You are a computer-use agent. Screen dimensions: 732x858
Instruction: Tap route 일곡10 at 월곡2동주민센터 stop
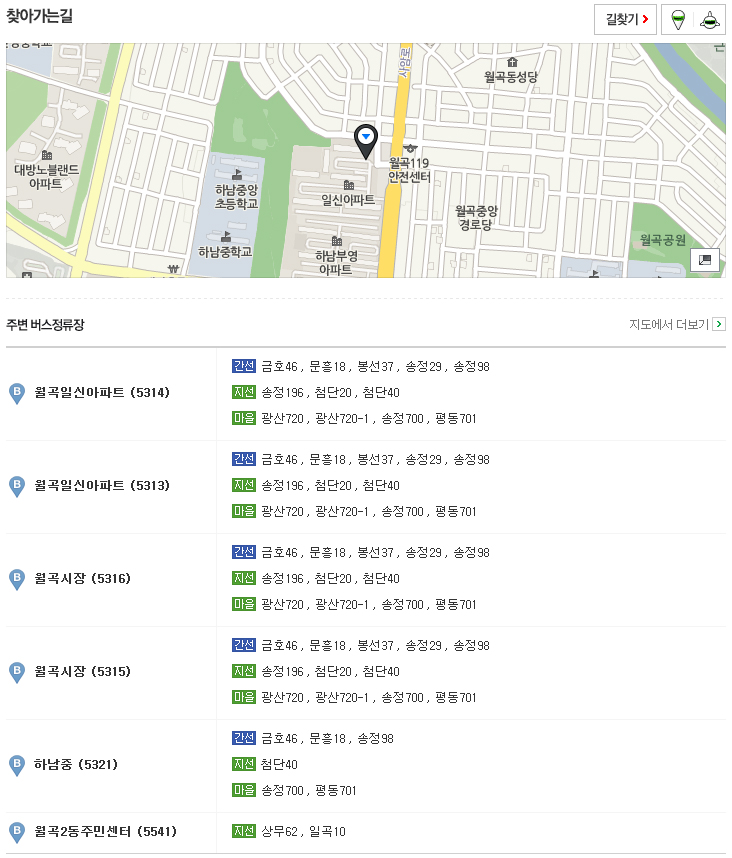pos(327,831)
